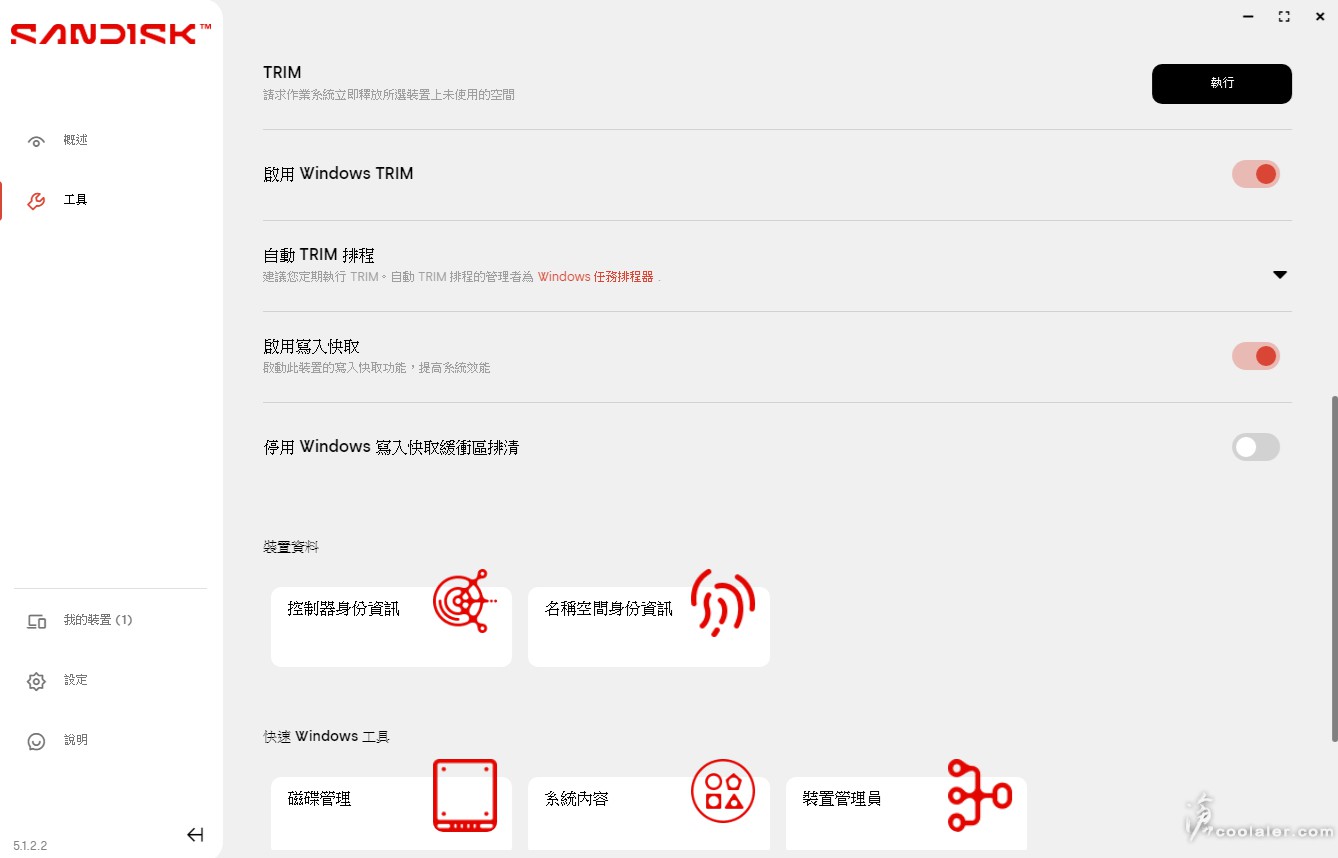Switch to the 概述 sidebar tab
The width and height of the screenshot is (1338, 858).
75,141
